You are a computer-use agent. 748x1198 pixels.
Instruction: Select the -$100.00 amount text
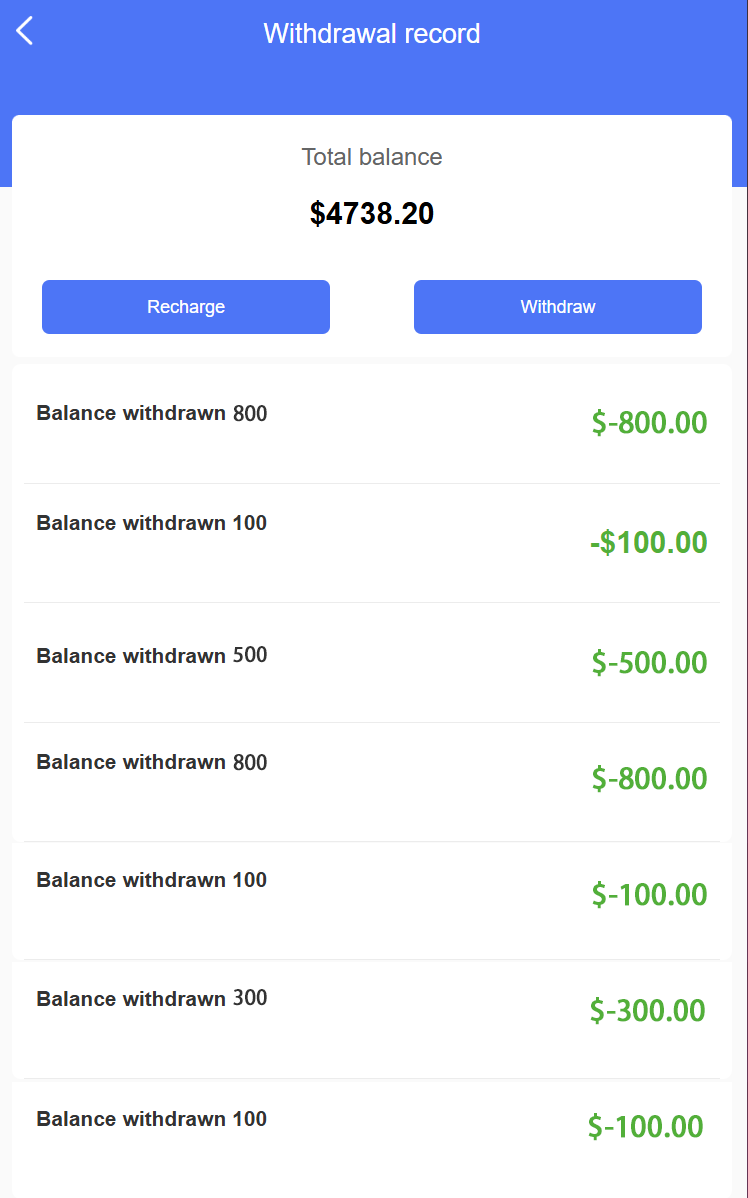click(x=648, y=542)
